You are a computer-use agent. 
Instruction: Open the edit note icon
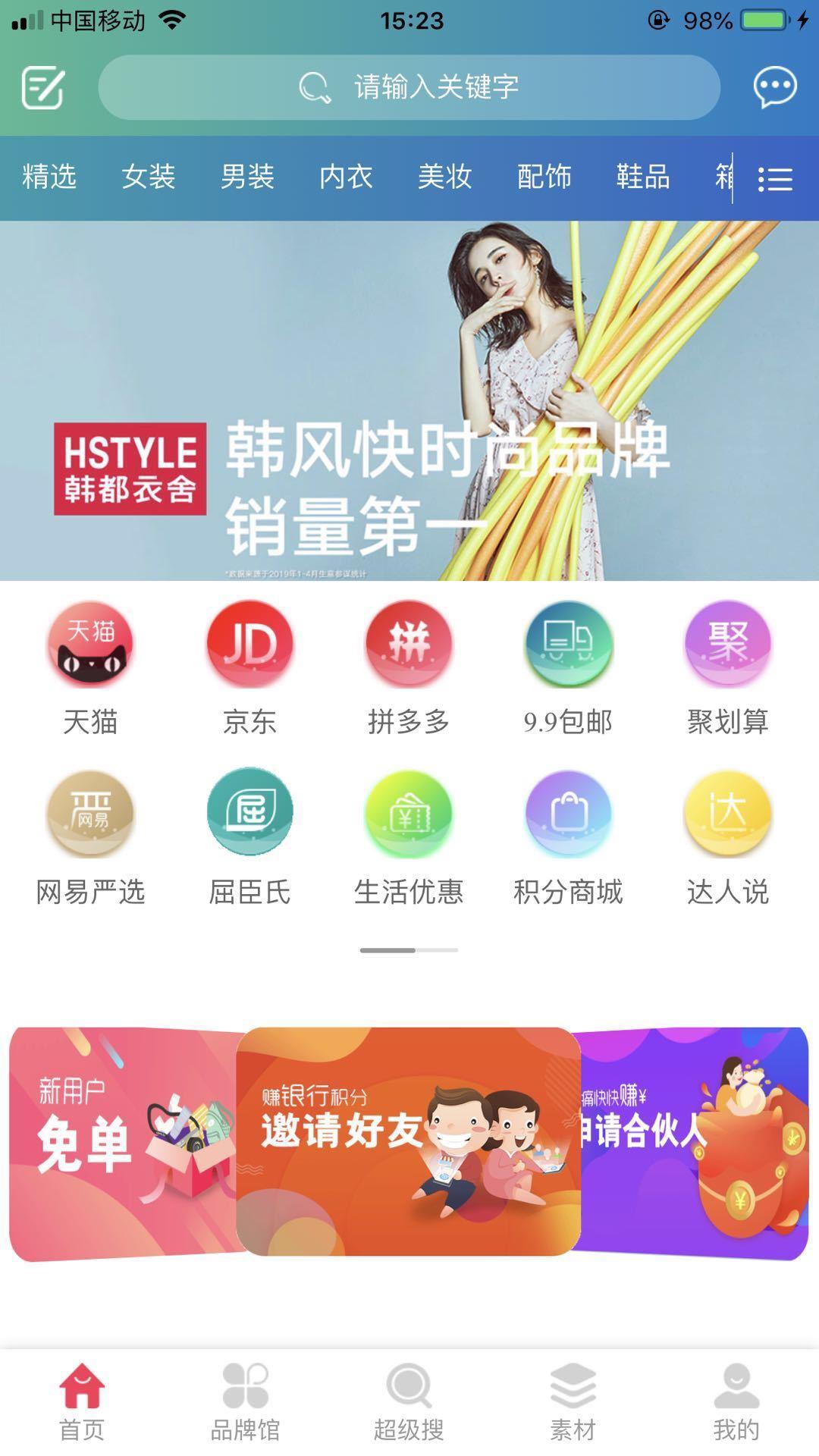pyautogui.click(x=42, y=87)
